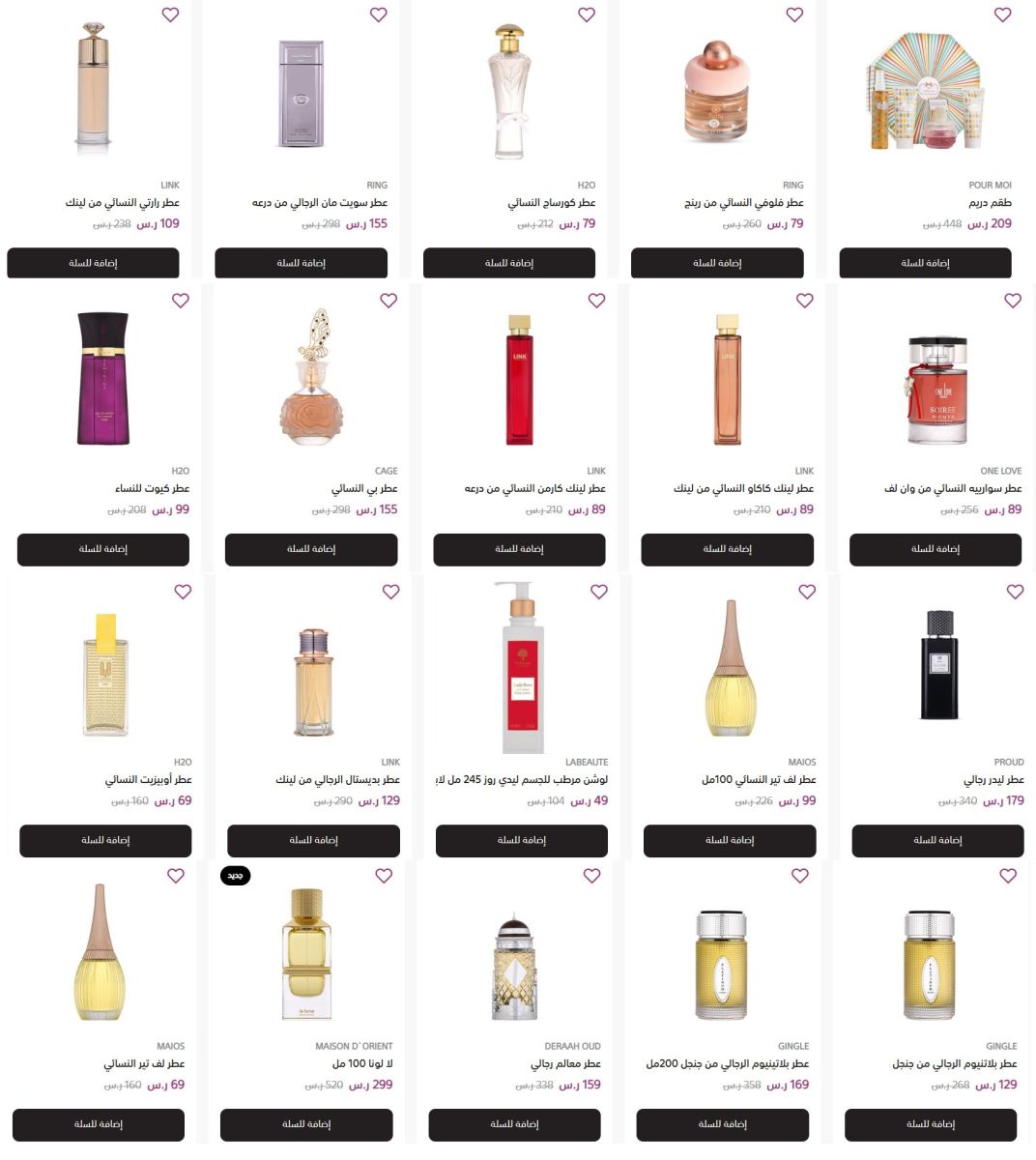Favorite the طقم دريم set
1036x1160 pixels.
(x=1002, y=14)
